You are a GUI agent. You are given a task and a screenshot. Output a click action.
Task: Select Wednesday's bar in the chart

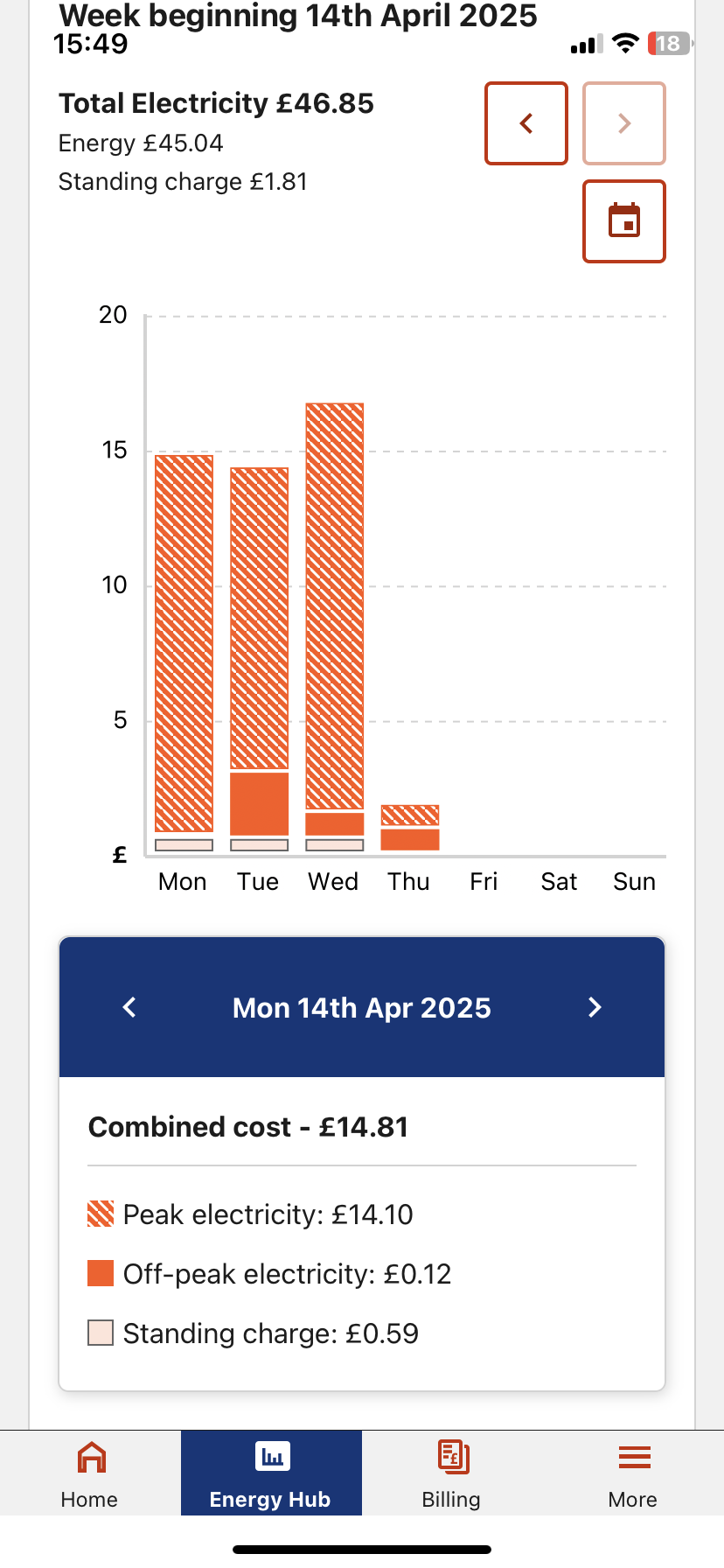[x=335, y=626]
